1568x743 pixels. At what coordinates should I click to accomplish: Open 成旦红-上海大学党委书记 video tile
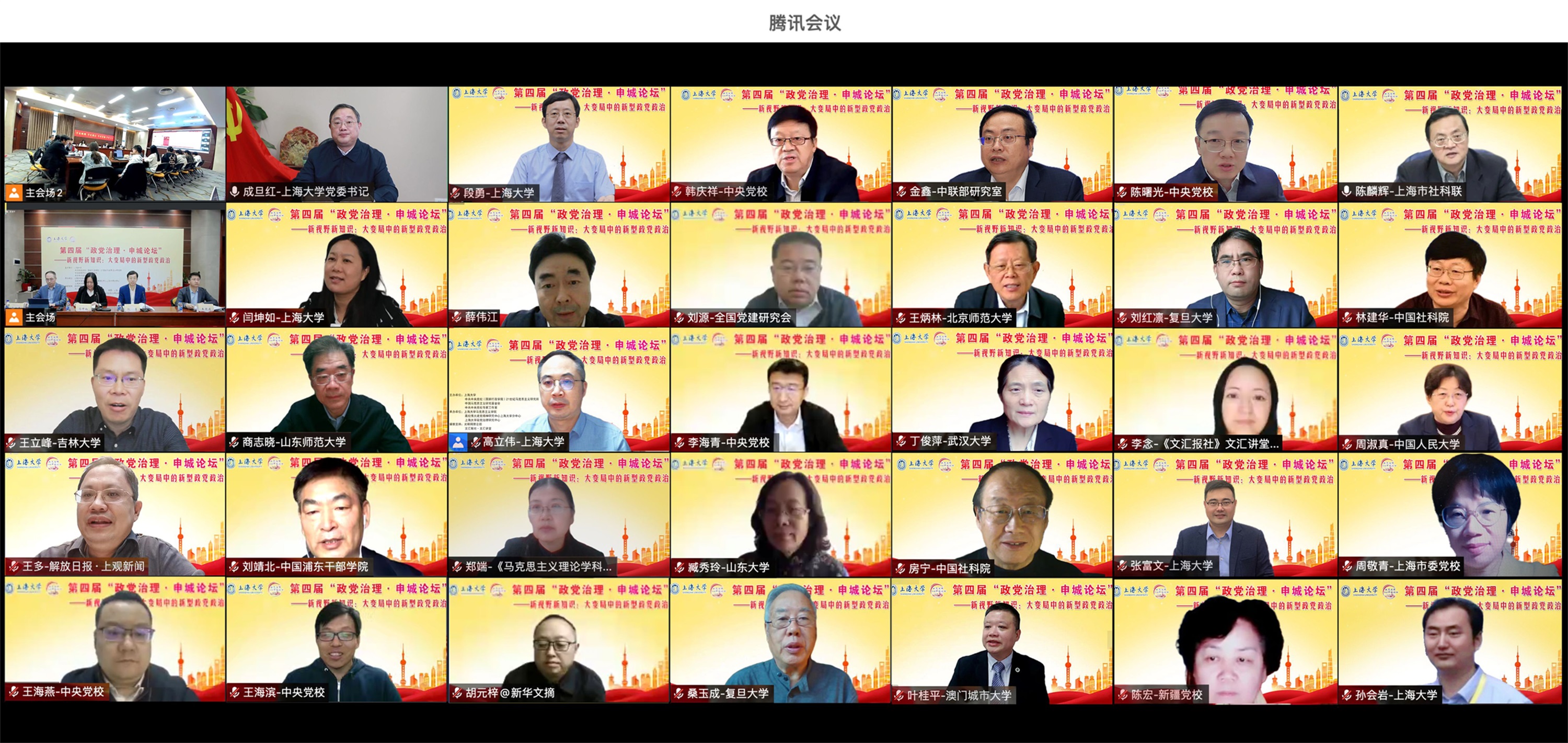(337, 144)
